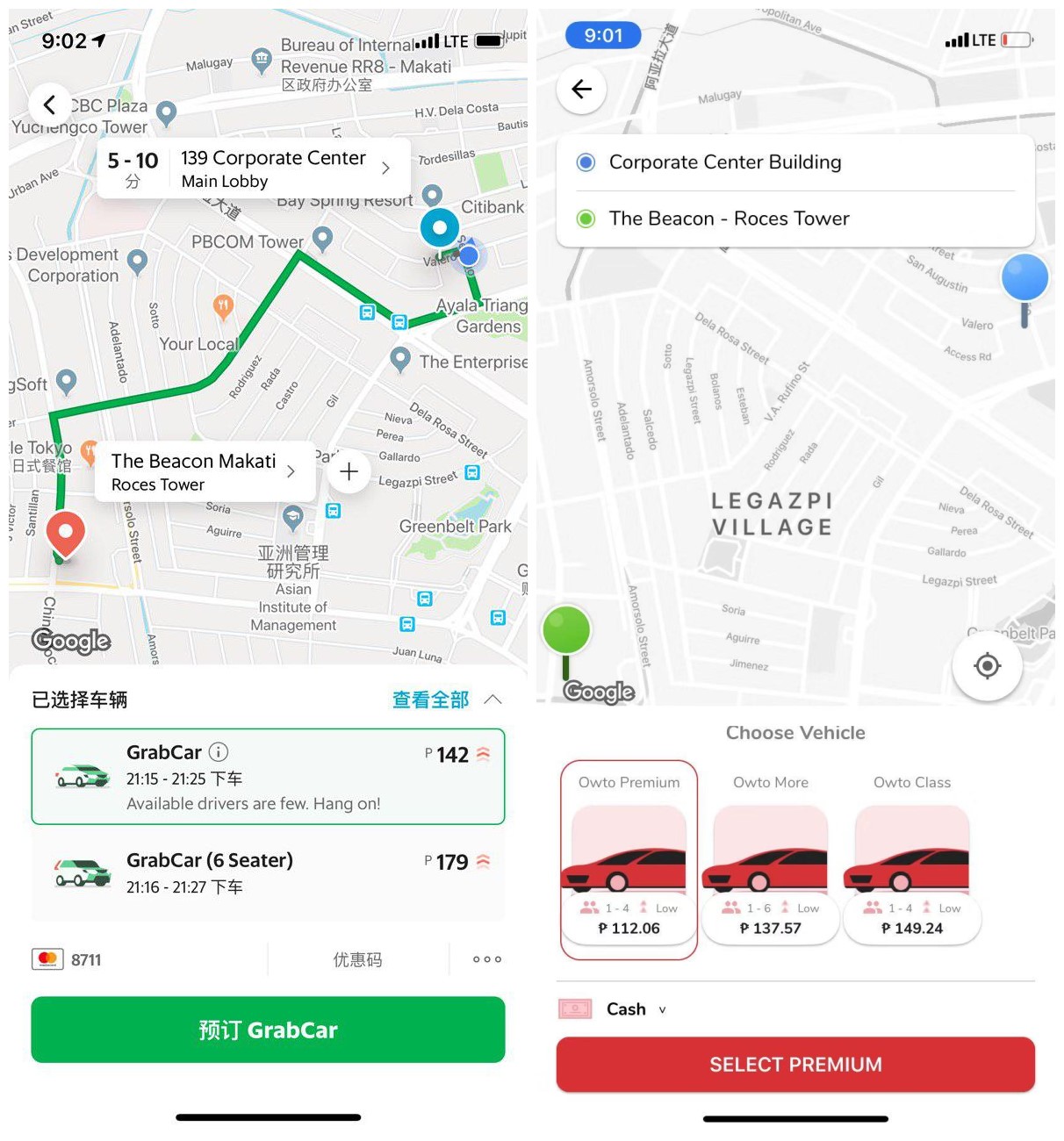Recenter map with the location target button

pyautogui.click(x=987, y=666)
